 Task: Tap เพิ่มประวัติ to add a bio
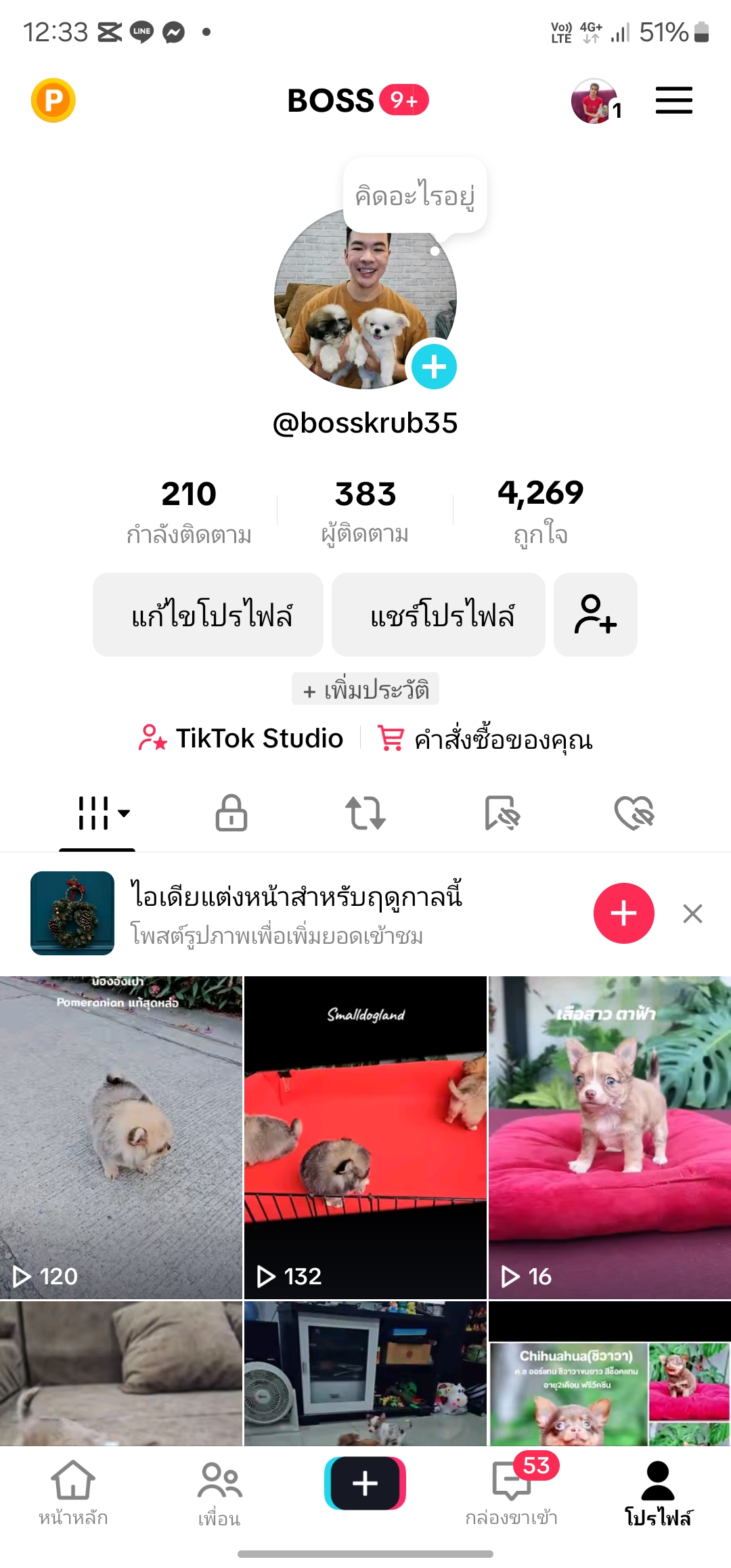(x=365, y=690)
